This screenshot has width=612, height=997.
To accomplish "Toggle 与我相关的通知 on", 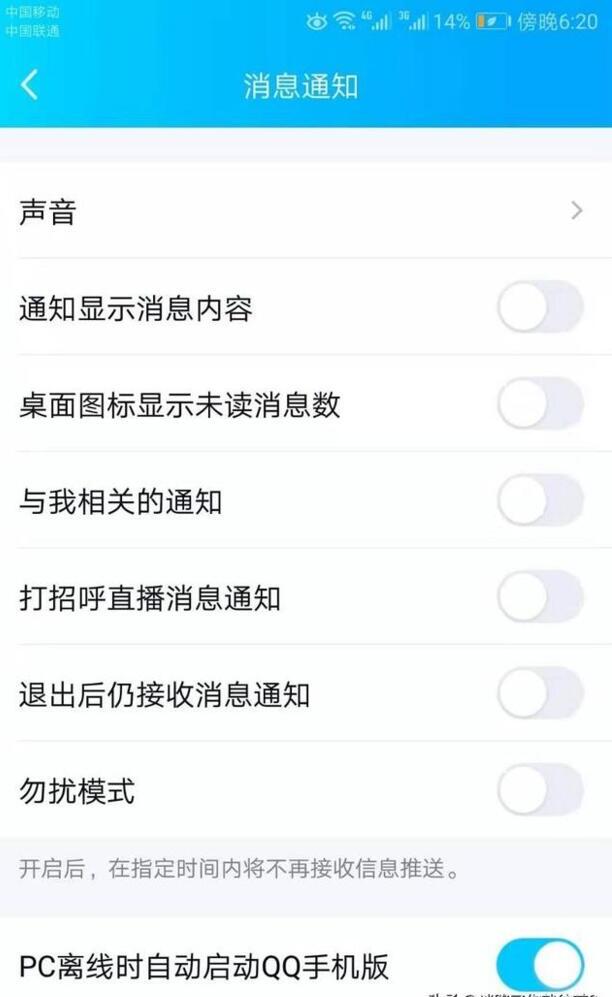I will [x=540, y=501].
